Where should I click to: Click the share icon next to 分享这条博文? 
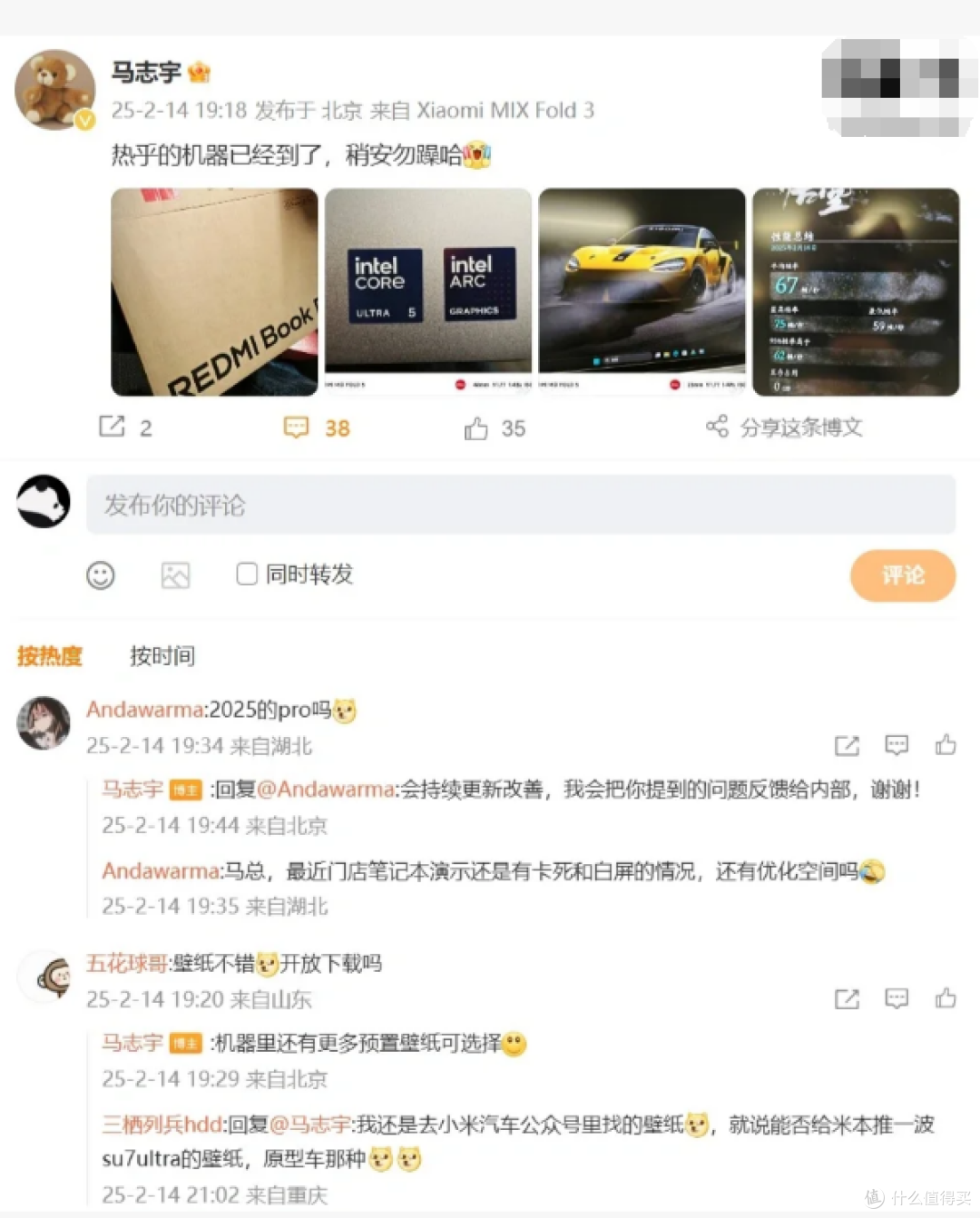point(718,427)
